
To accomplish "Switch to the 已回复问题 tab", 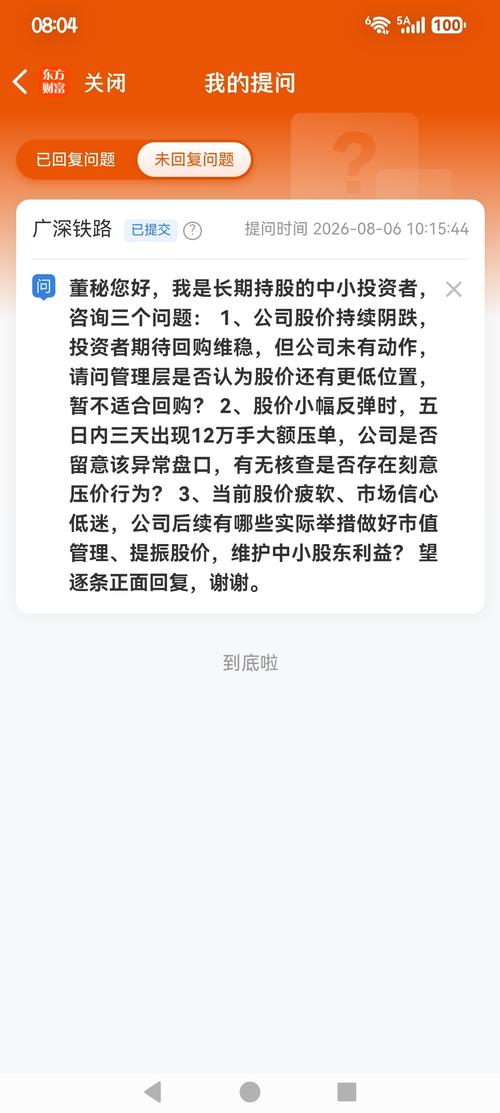I will click(x=76, y=159).
